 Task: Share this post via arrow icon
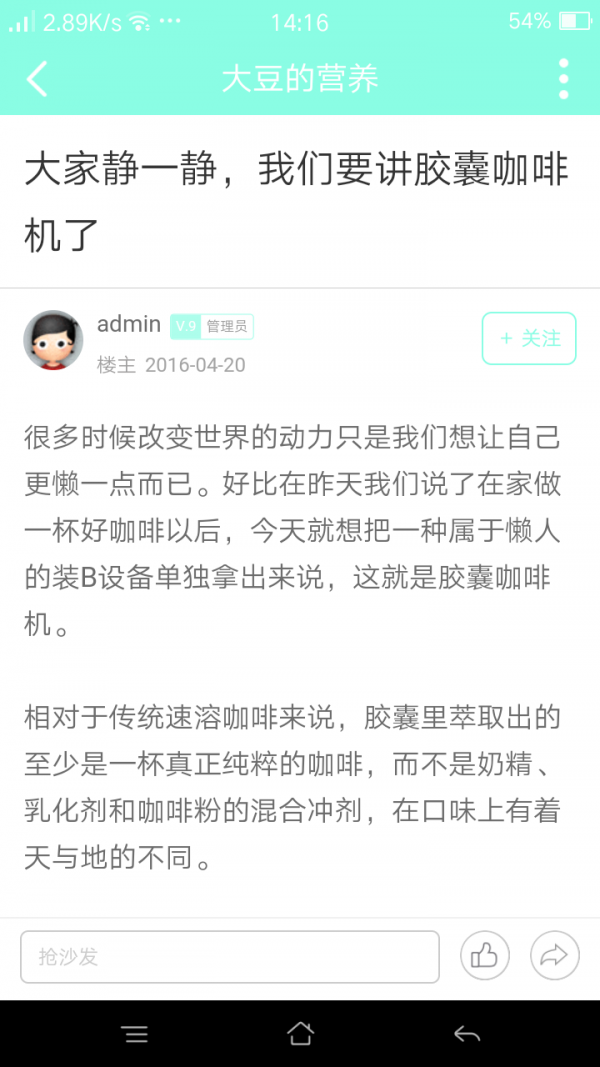(x=554, y=957)
